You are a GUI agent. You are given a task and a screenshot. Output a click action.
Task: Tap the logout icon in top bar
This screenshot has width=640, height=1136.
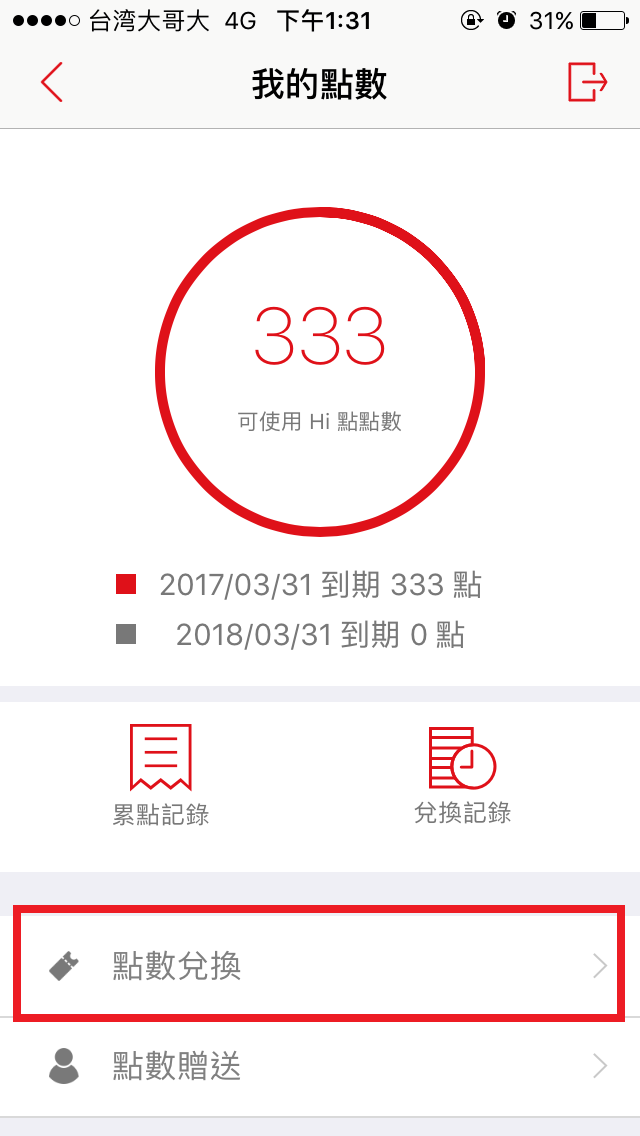click(587, 82)
